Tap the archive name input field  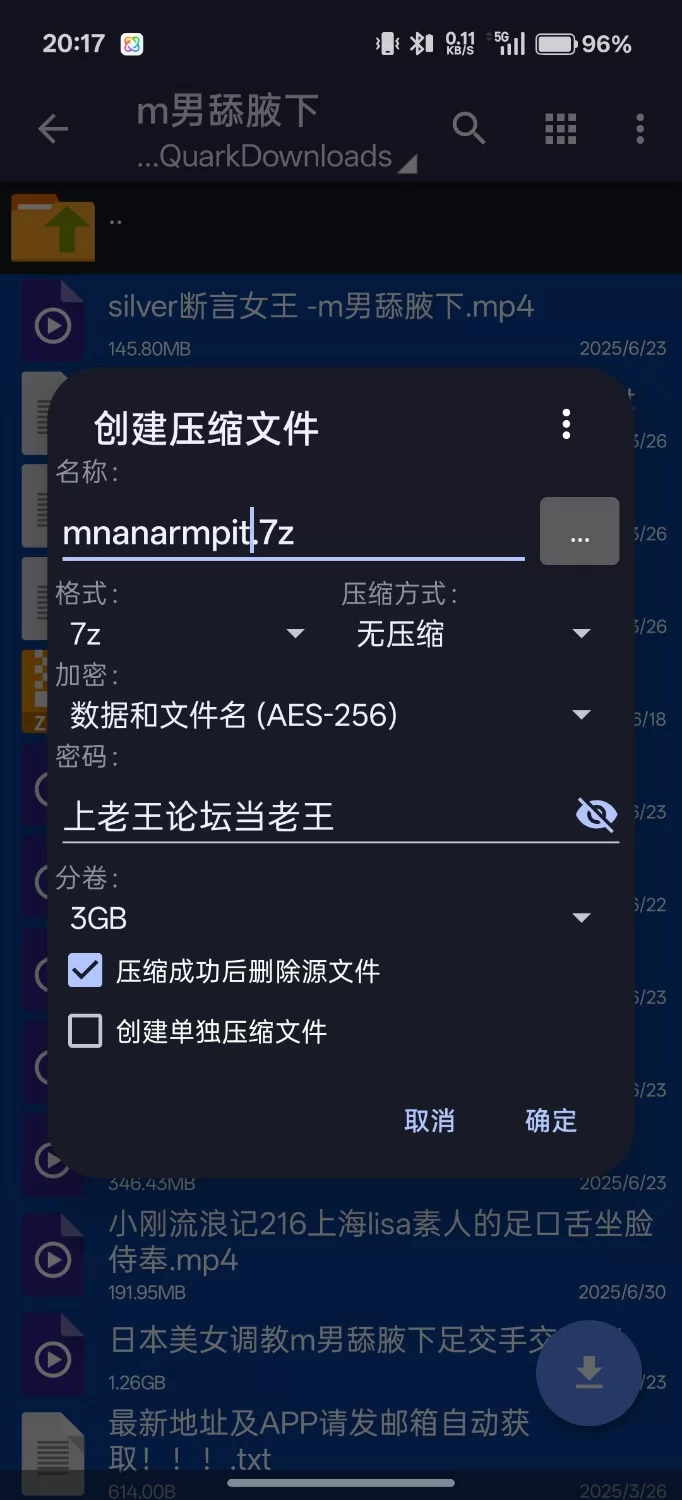tap(290, 533)
